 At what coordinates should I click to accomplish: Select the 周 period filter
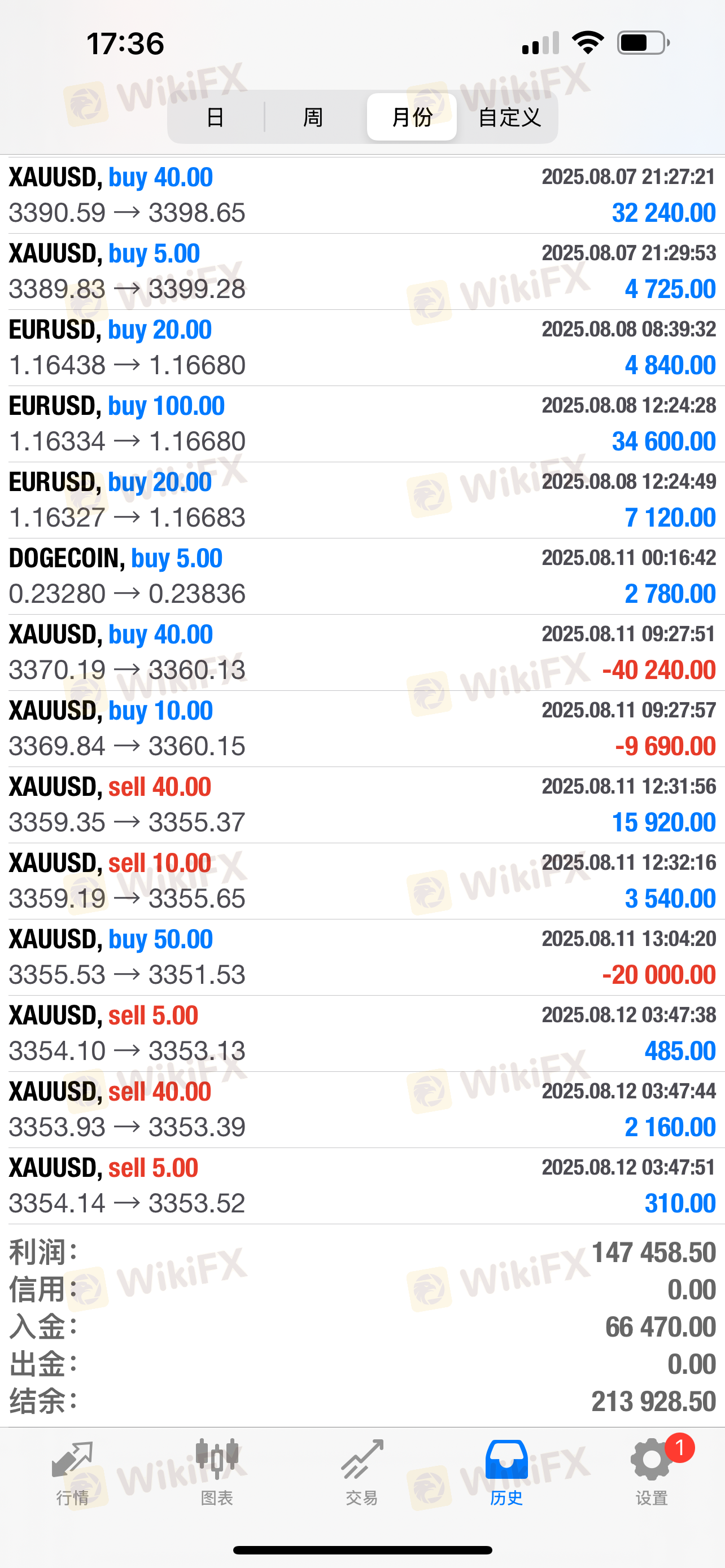[313, 117]
